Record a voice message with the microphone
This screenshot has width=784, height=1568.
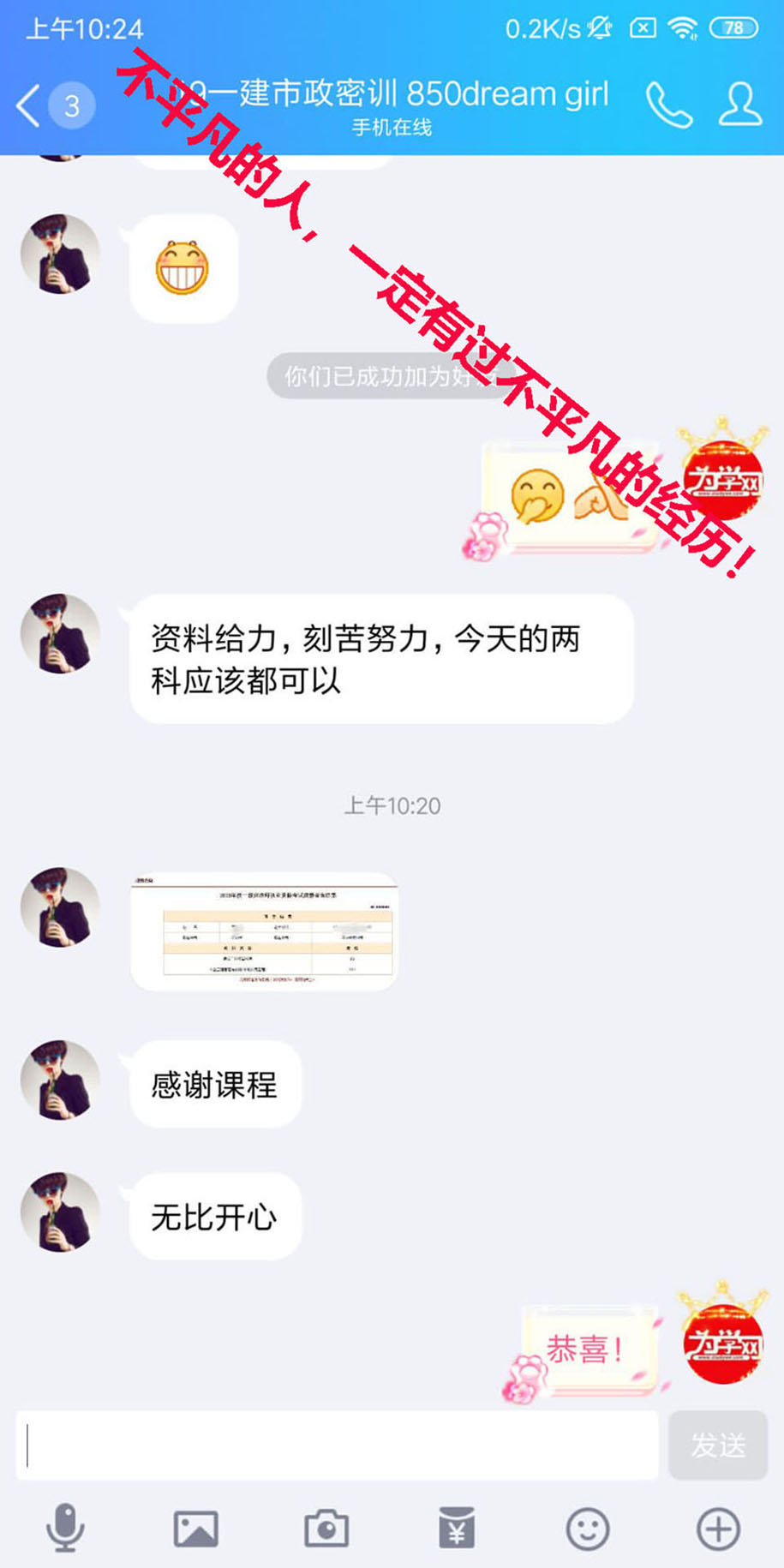point(65,1528)
